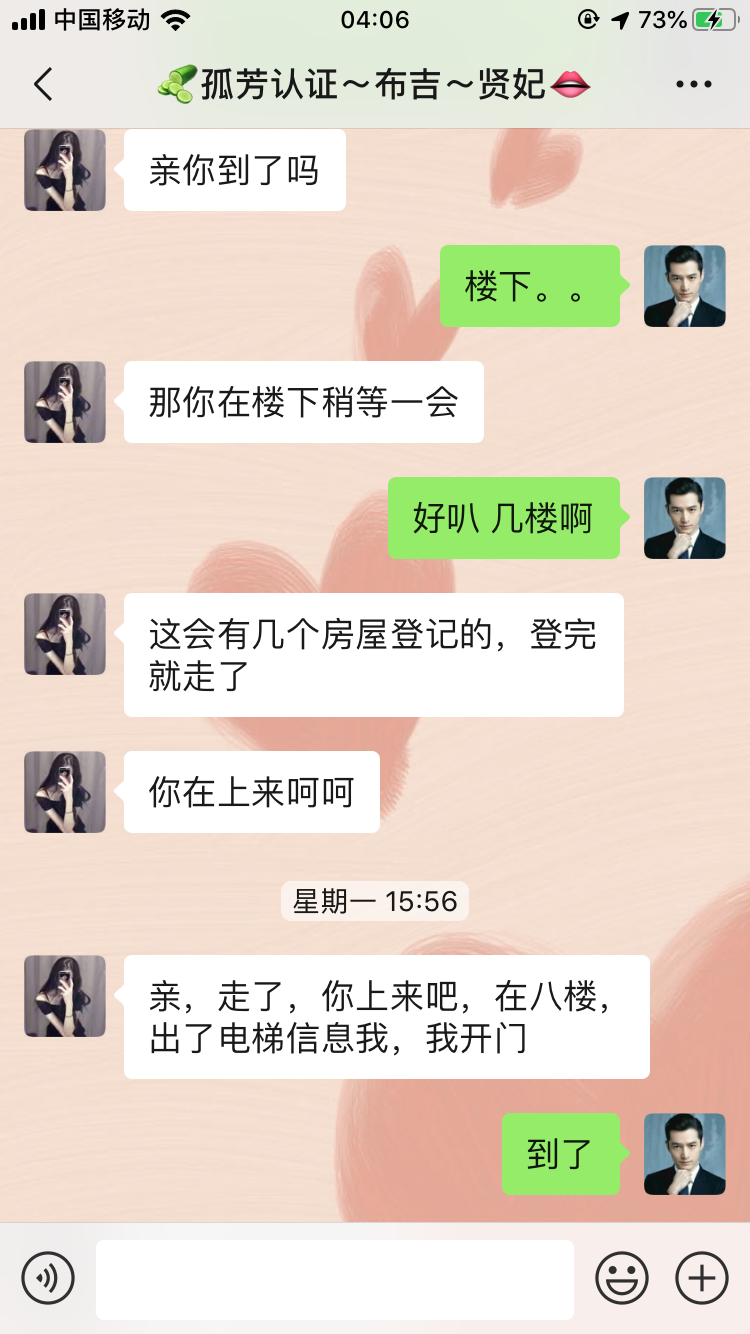This screenshot has height=1334, width=750.
Task: Open the emoji picker
Action: pos(621,1277)
